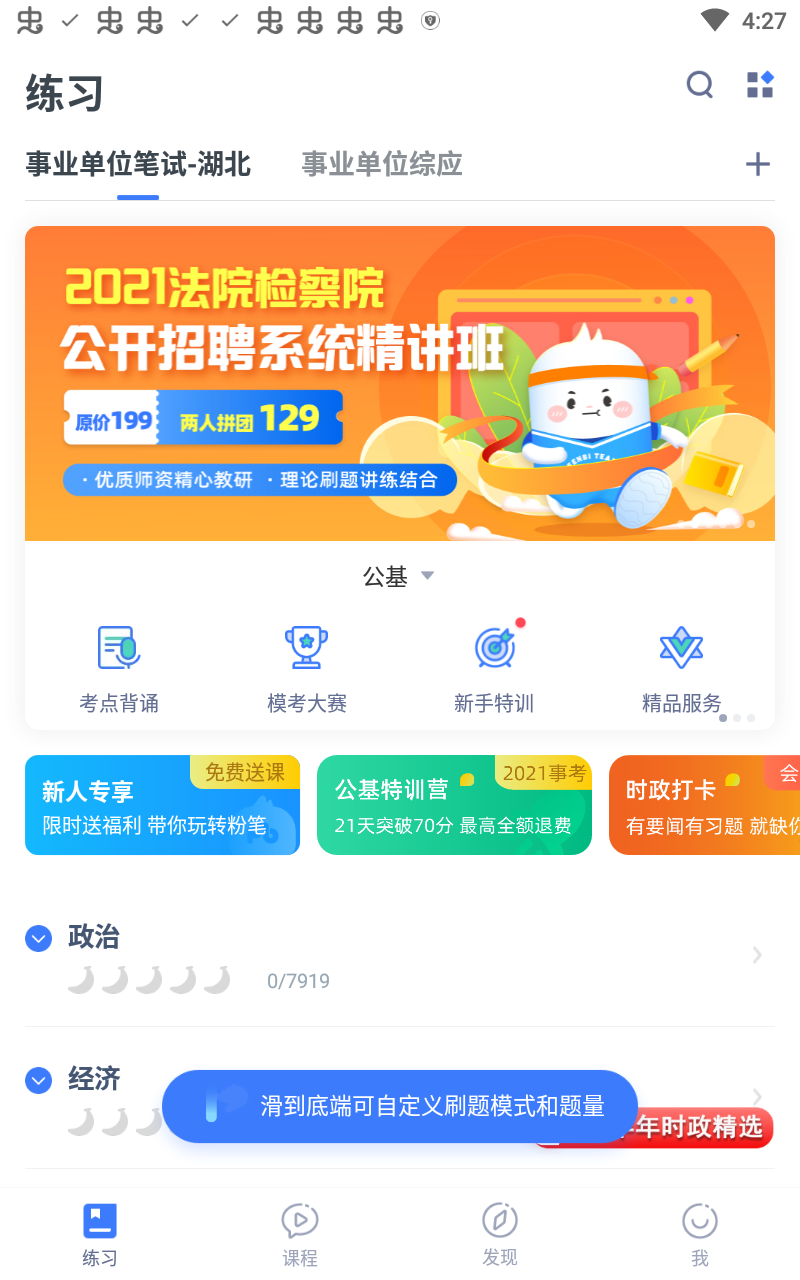The image size is (800, 1280).
Task: Open the grid menu icon
Action: (x=760, y=85)
